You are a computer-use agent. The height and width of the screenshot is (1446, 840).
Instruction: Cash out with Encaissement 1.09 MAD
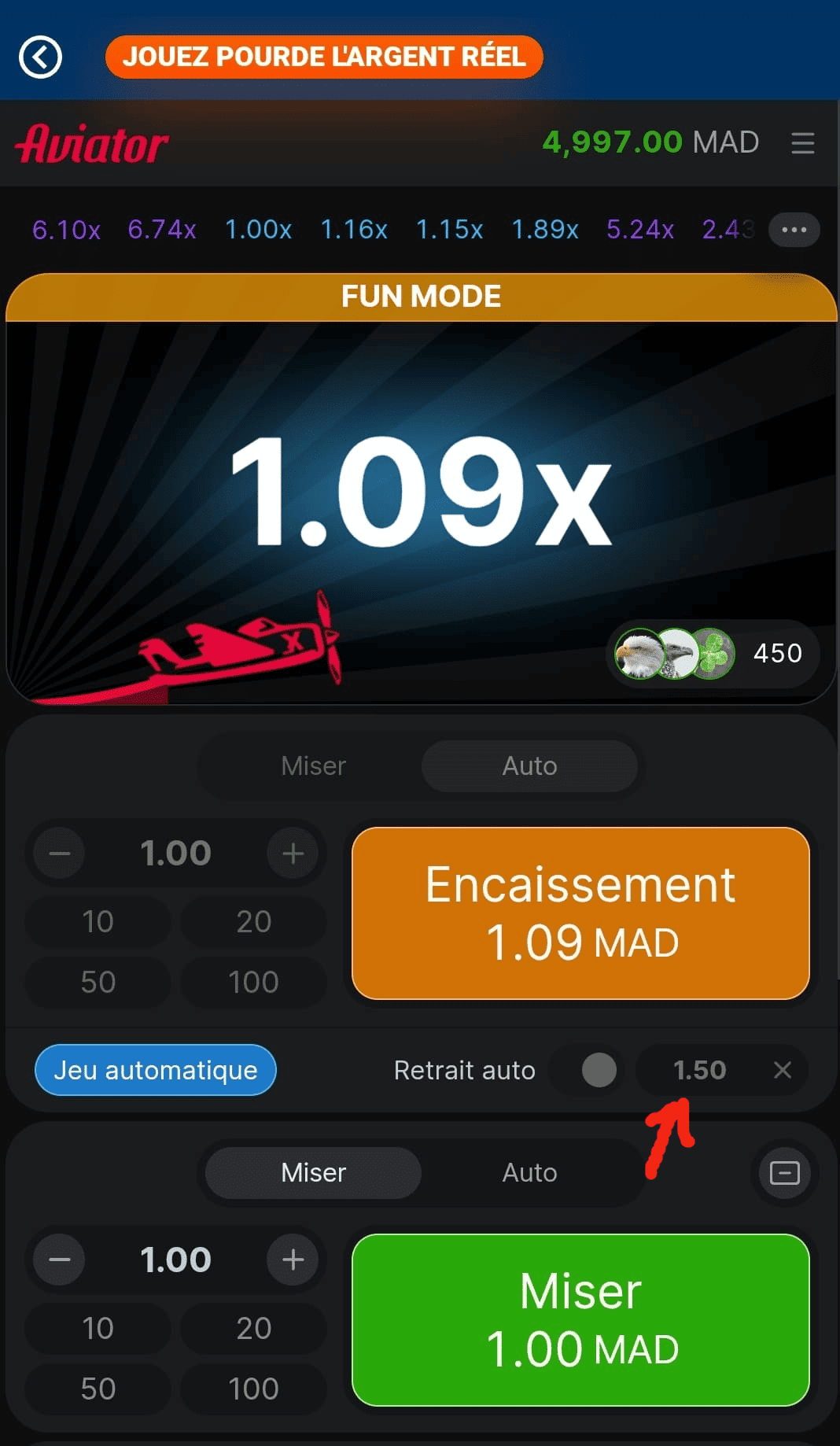pyautogui.click(x=580, y=913)
